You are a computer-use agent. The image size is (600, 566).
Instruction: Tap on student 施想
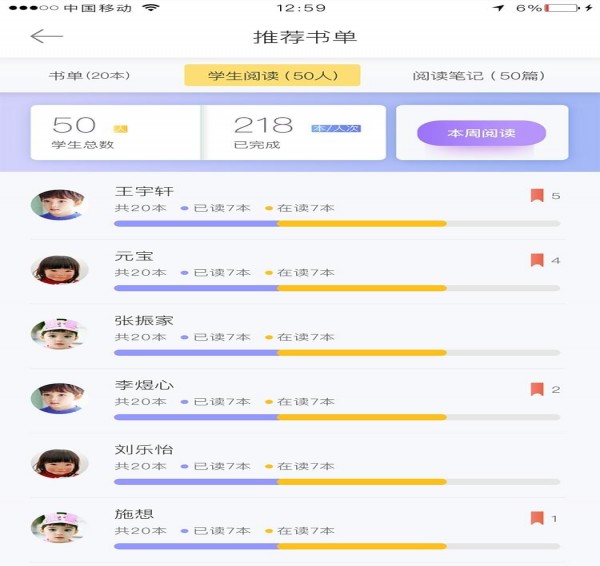pyautogui.click(x=300, y=528)
